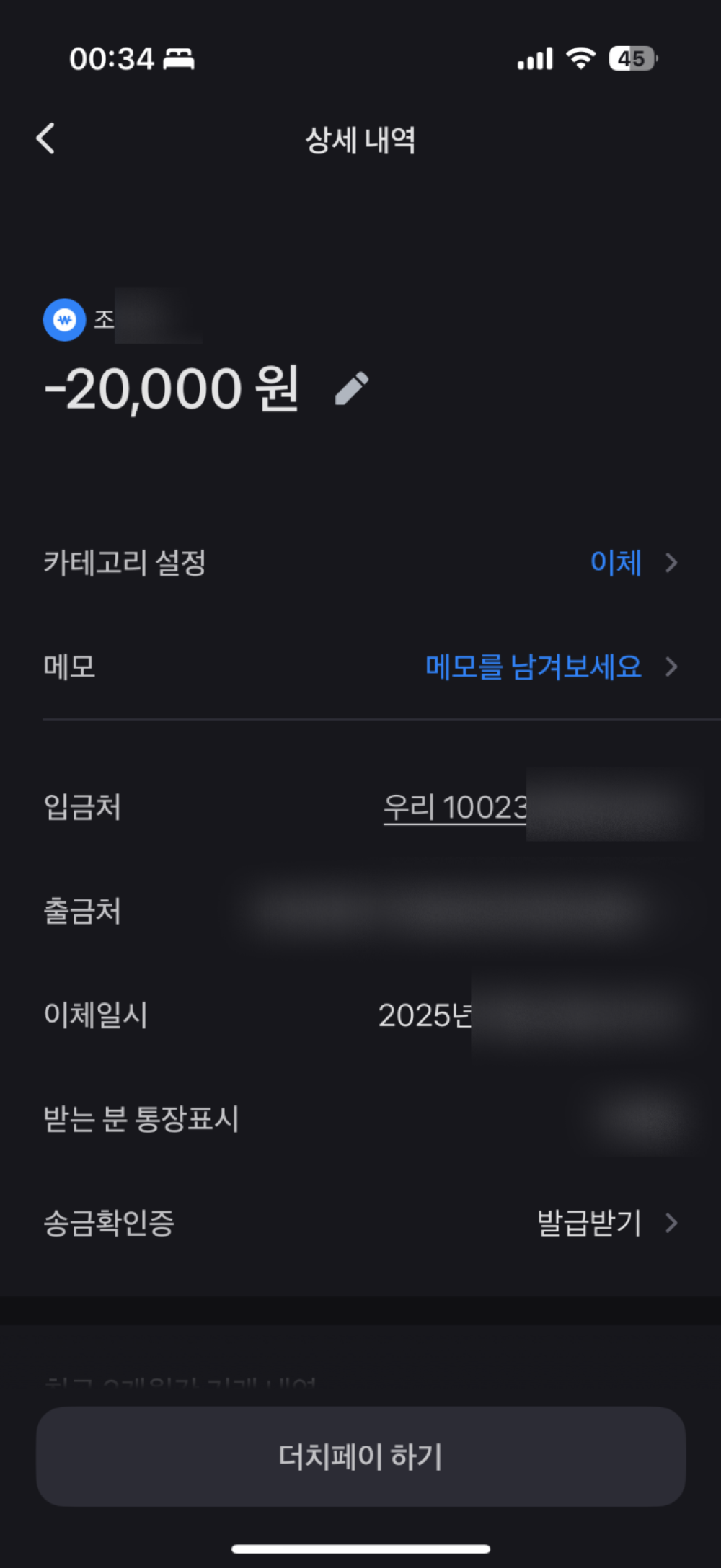Open 카테고리 설정 row

coord(360,563)
